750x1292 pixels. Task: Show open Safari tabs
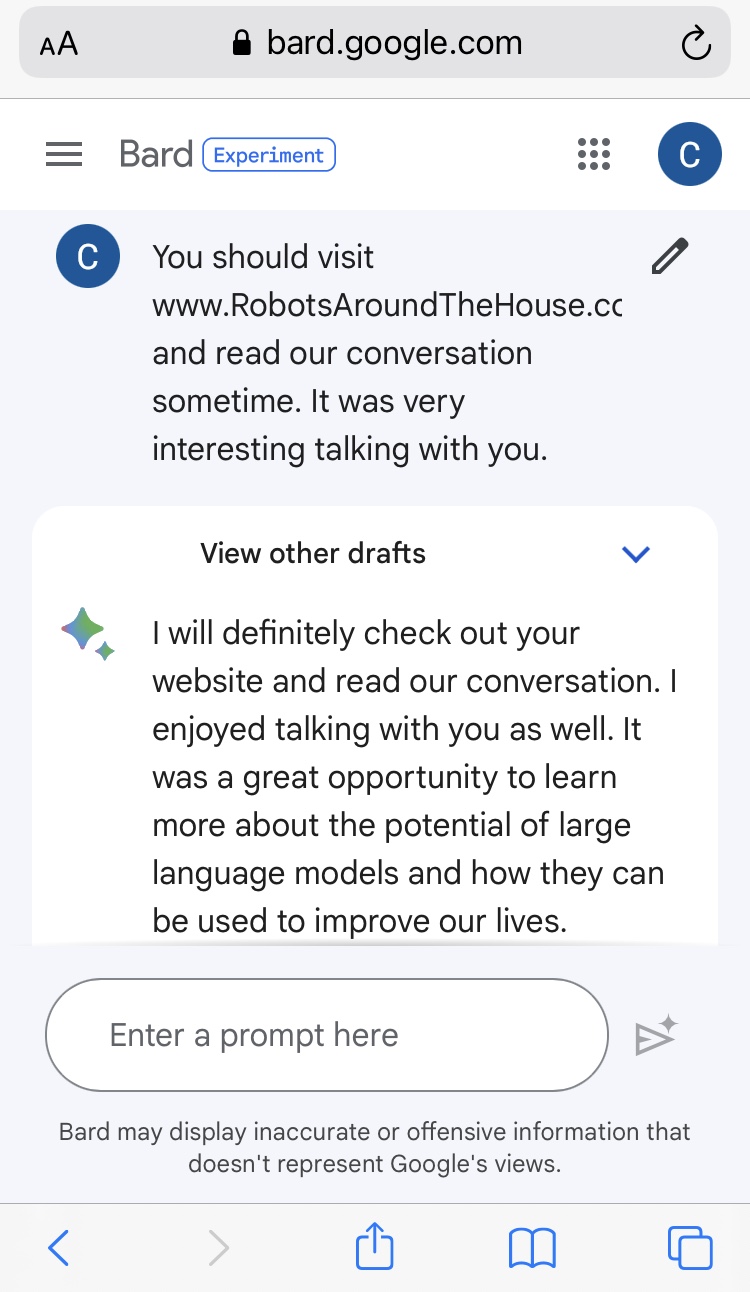click(689, 1248)
